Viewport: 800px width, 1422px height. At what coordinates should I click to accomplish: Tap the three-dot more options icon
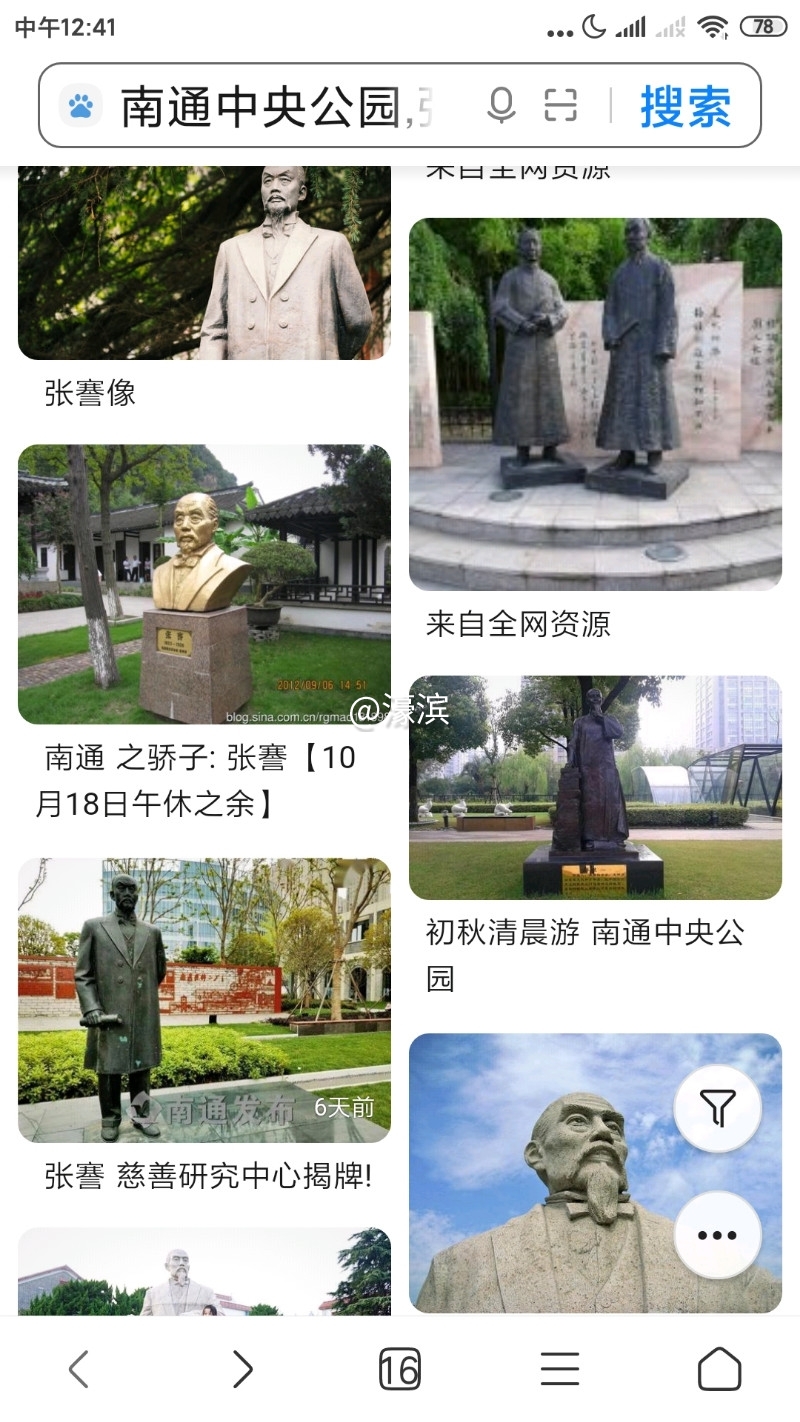tap(716, 1236)
